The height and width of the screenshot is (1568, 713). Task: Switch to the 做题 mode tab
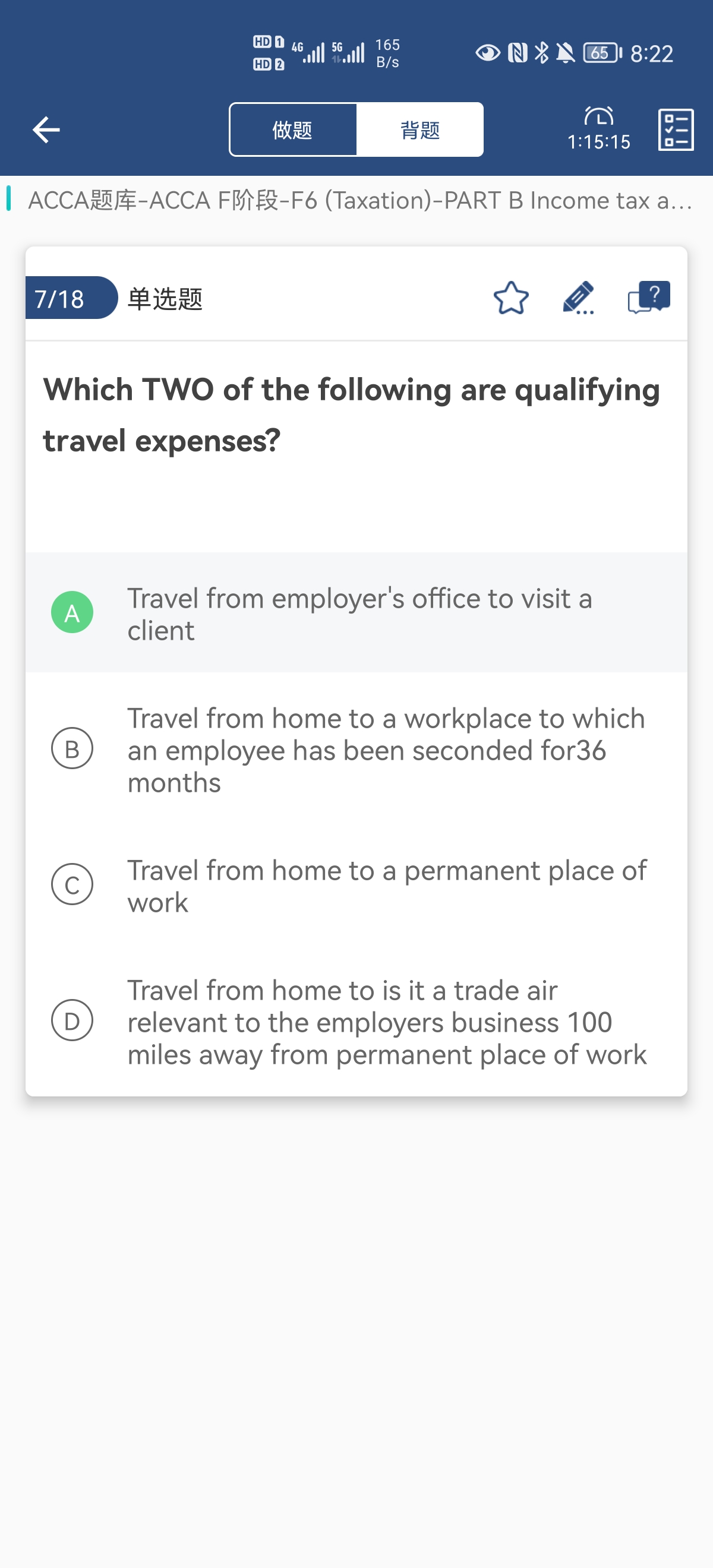(x=293, y=129)
